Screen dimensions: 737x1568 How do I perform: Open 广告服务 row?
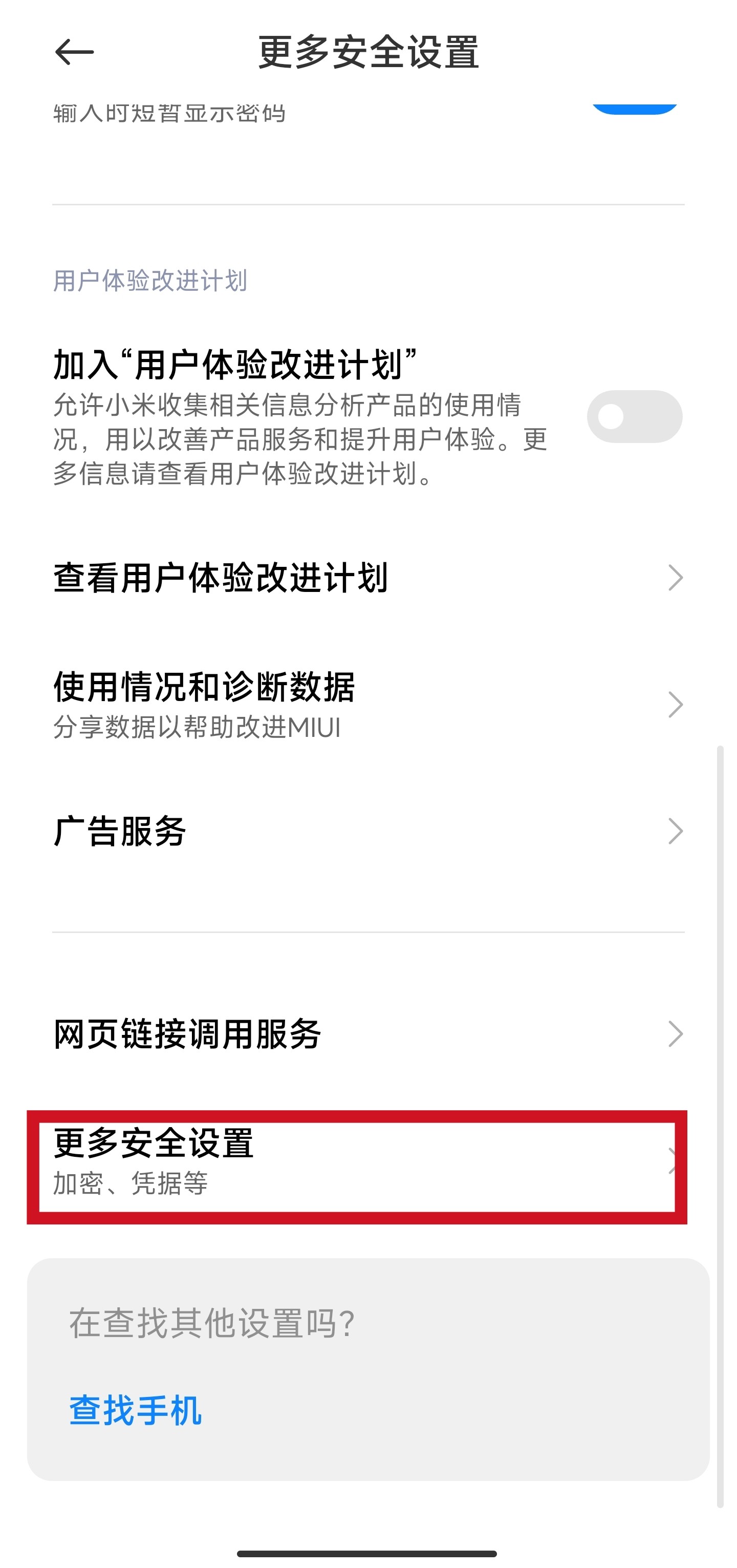pyautogui.click(x=367, y=832)
